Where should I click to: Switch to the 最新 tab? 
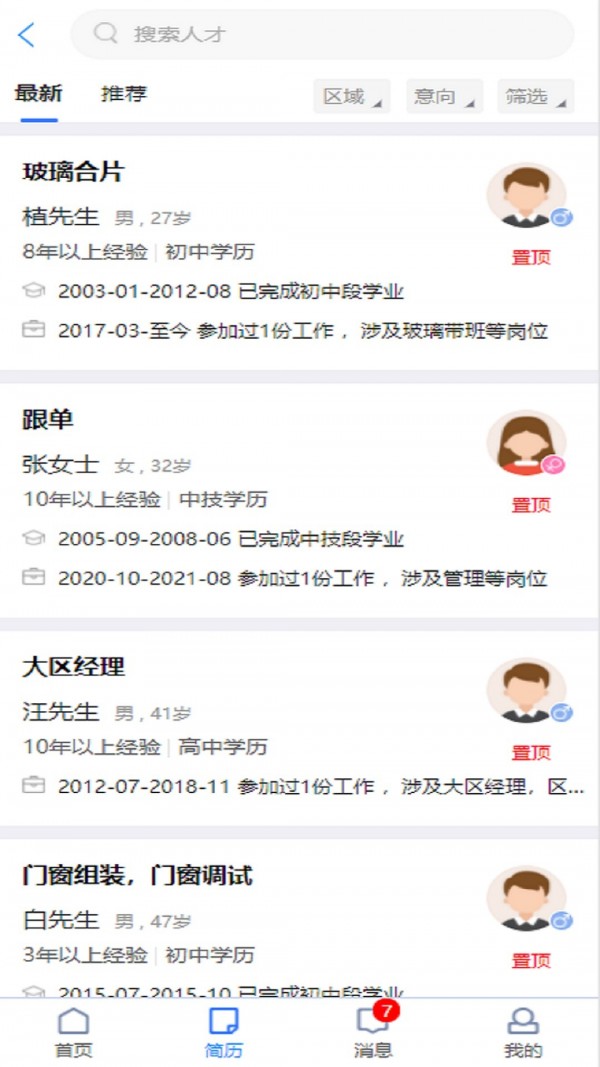39,94
